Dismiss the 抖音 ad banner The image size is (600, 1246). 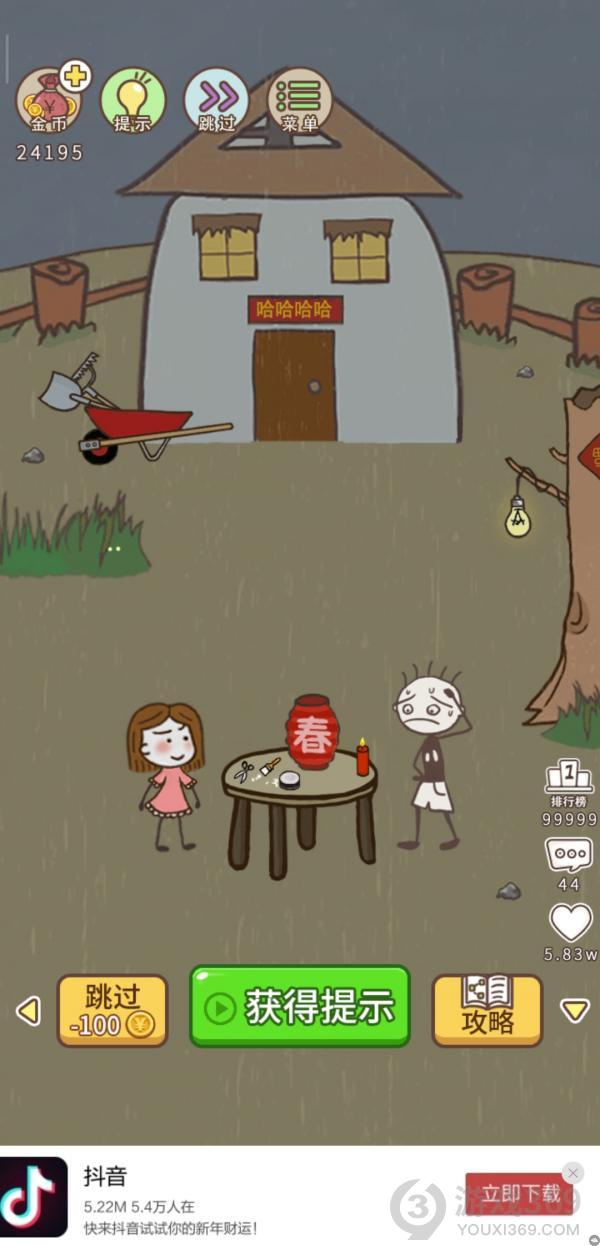pos(572,1172)
